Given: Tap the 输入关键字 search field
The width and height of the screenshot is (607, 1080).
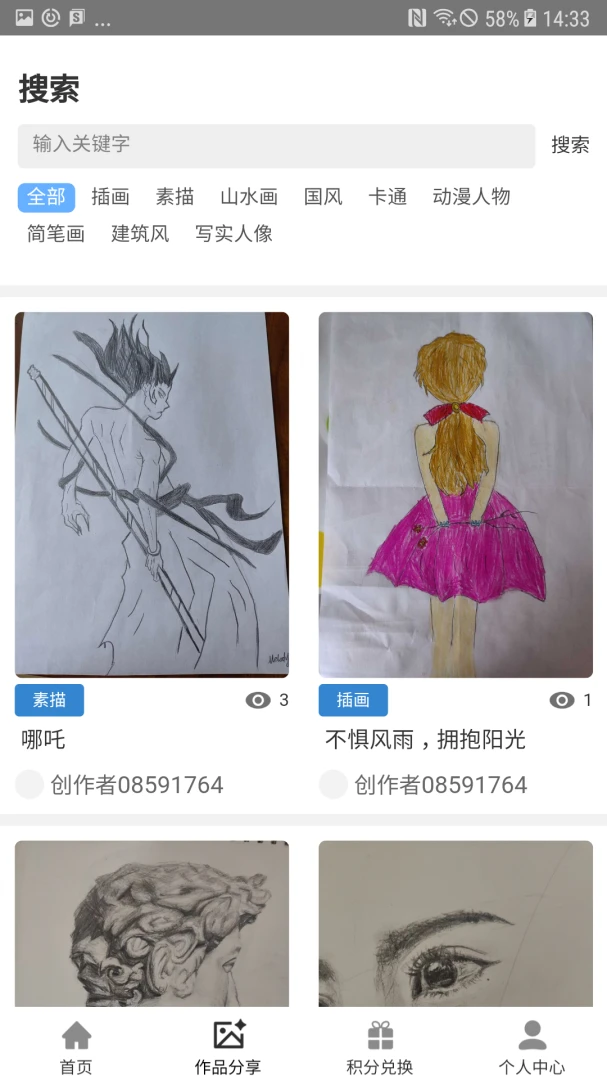Looking at the screenshot, I should [x=276, y=145].
